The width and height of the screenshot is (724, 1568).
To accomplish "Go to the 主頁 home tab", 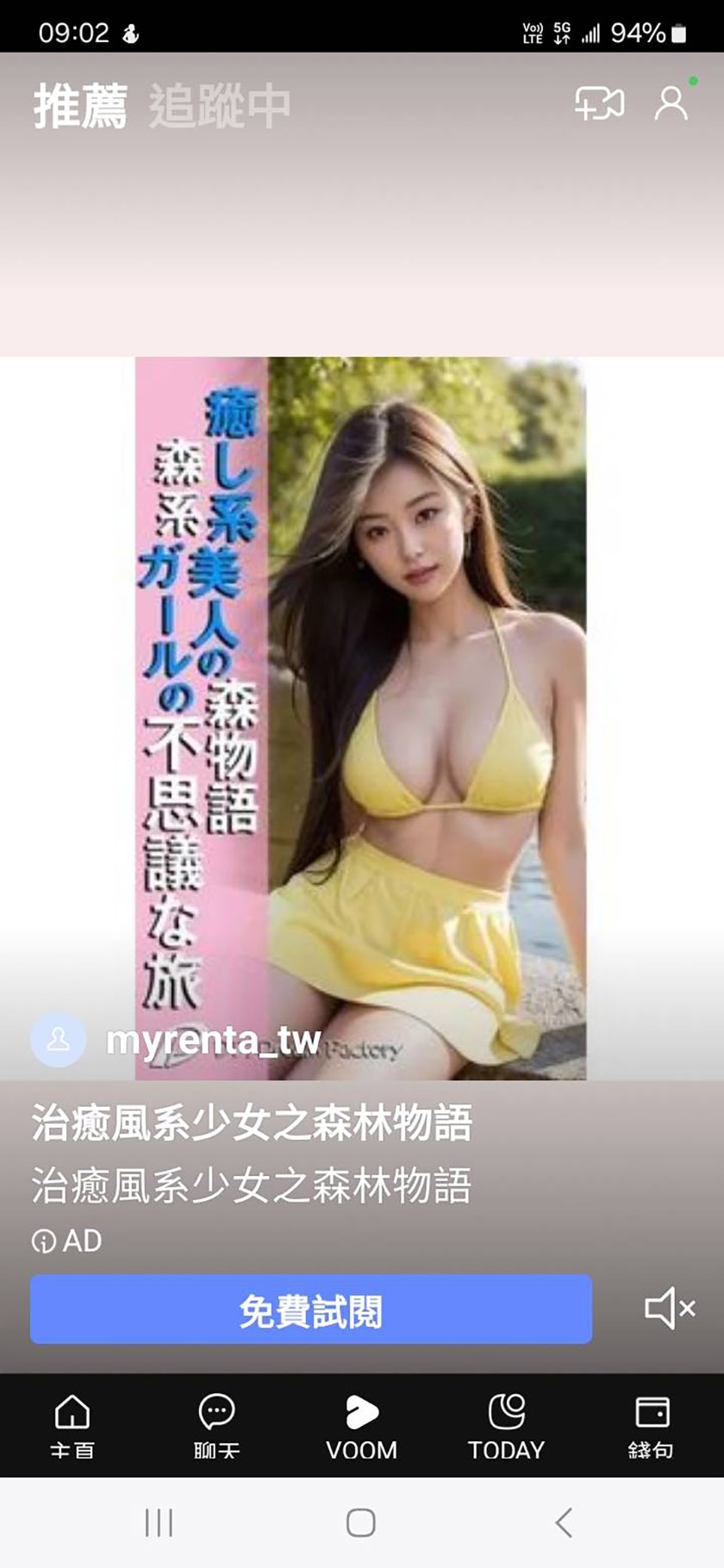I will tap(72, 1427).
